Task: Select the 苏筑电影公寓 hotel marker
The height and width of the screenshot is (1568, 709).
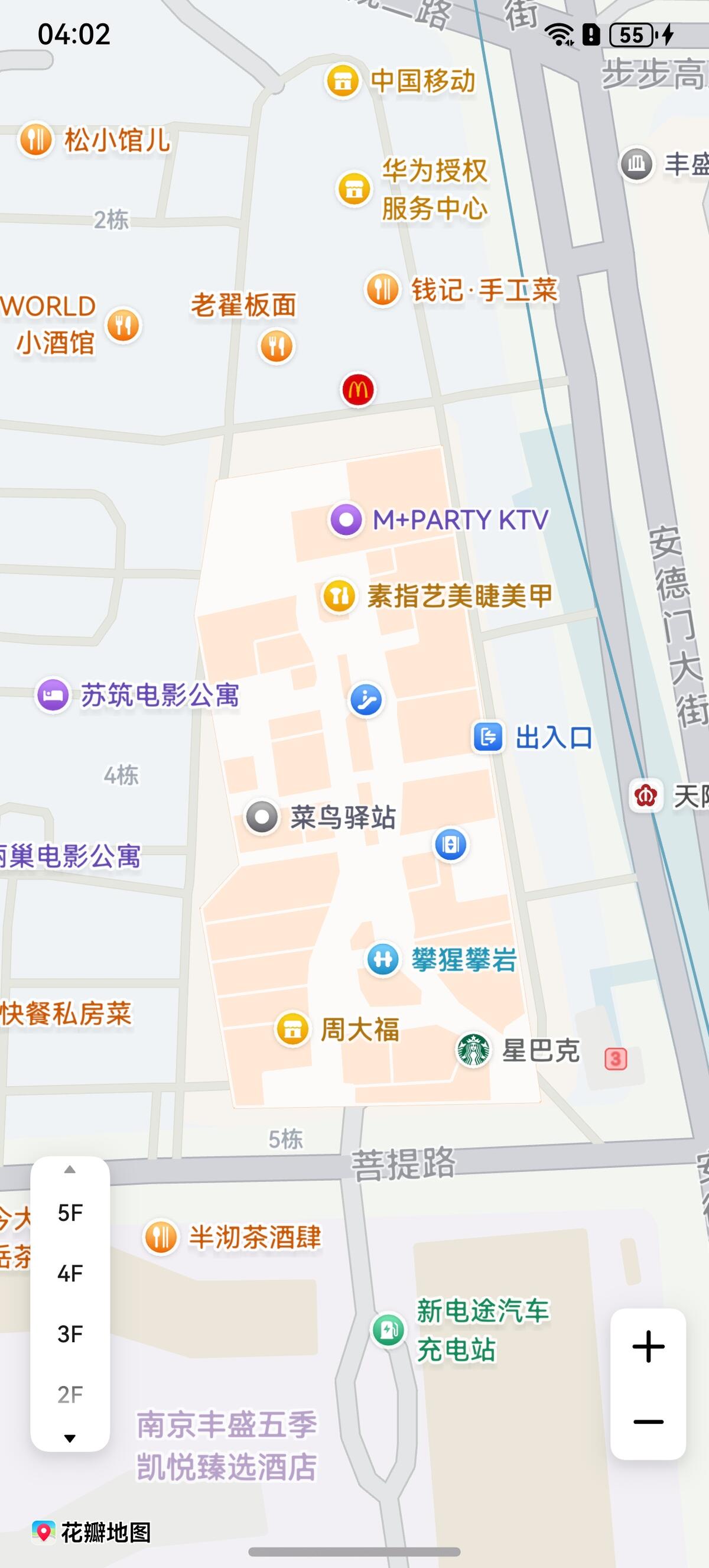Action: [x=53, y=694]
